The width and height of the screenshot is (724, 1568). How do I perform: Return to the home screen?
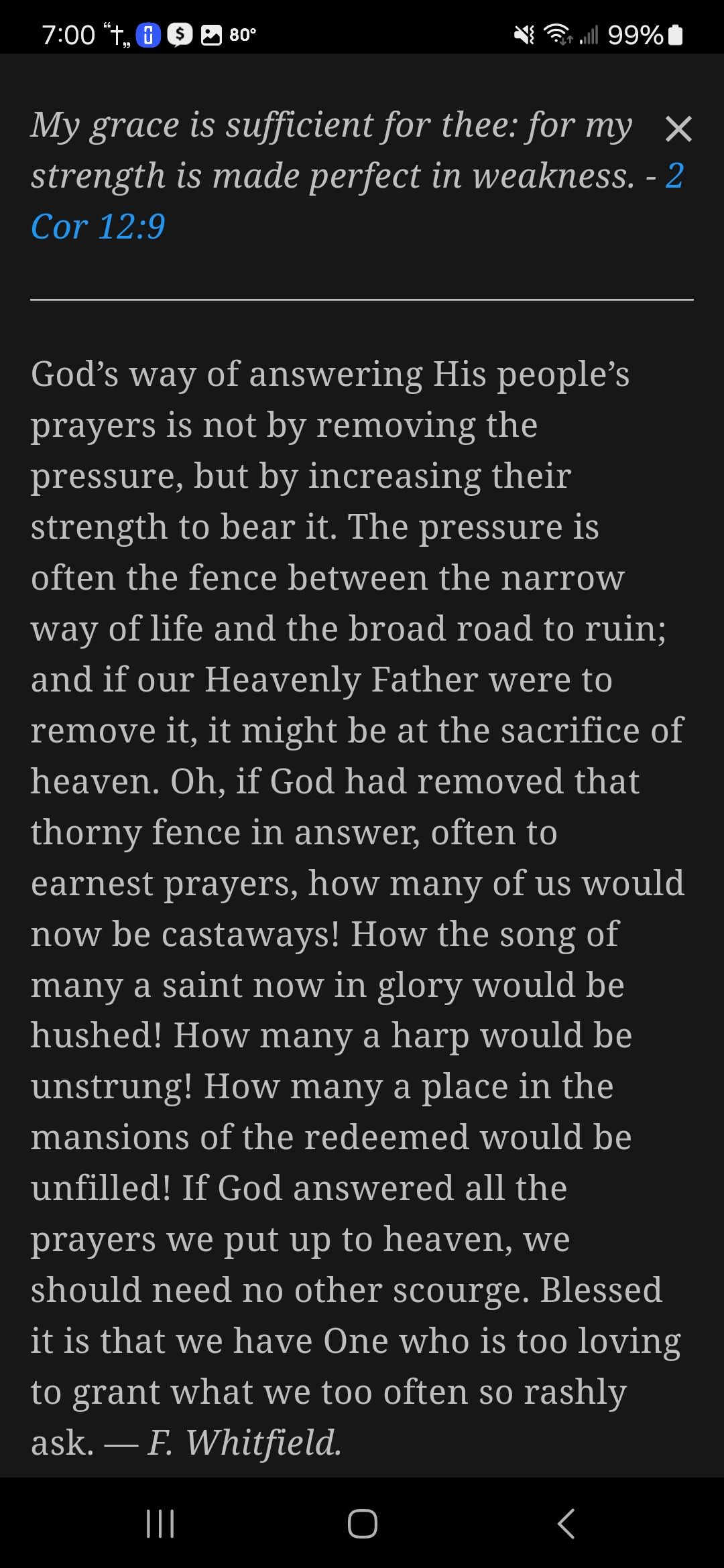362,1523
